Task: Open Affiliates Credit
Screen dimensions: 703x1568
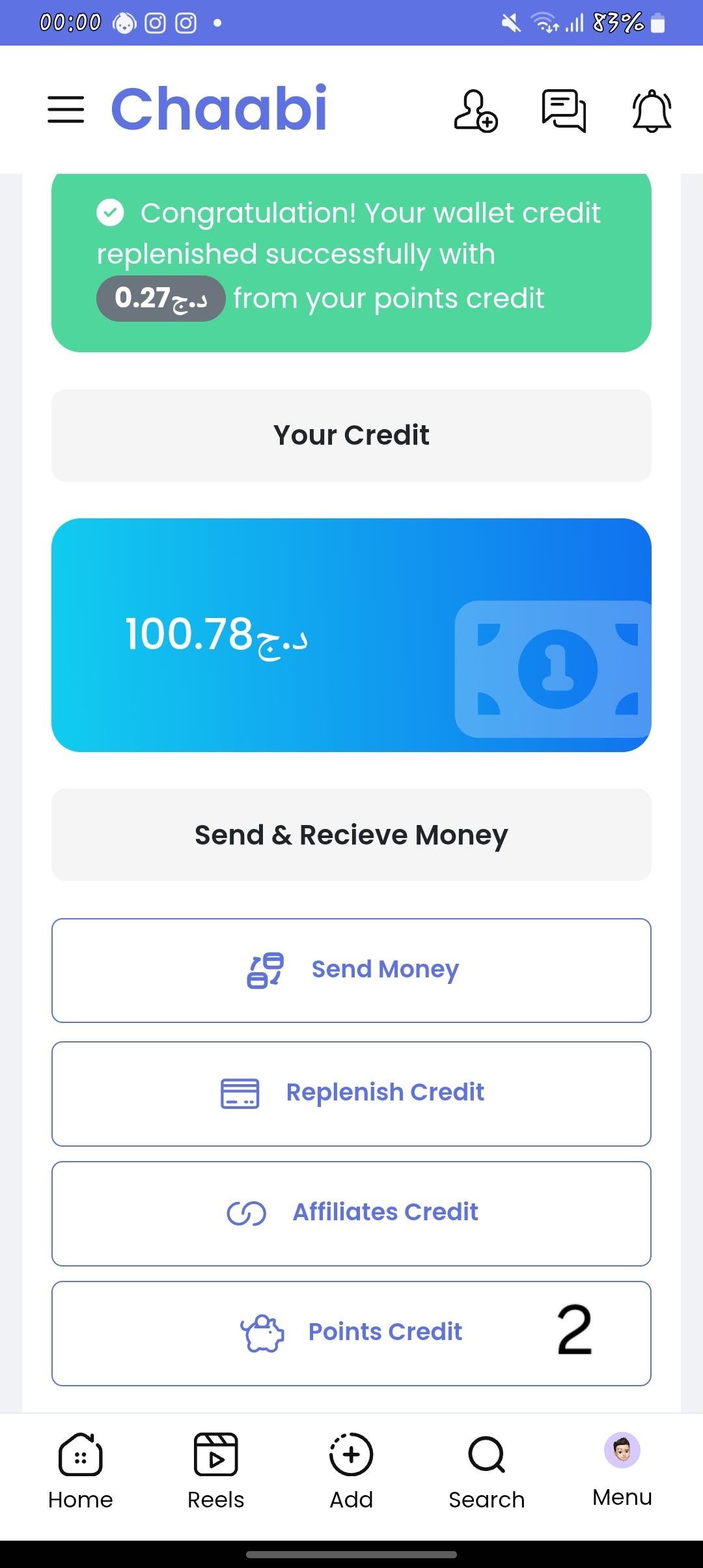Action: click(351, 1213)
